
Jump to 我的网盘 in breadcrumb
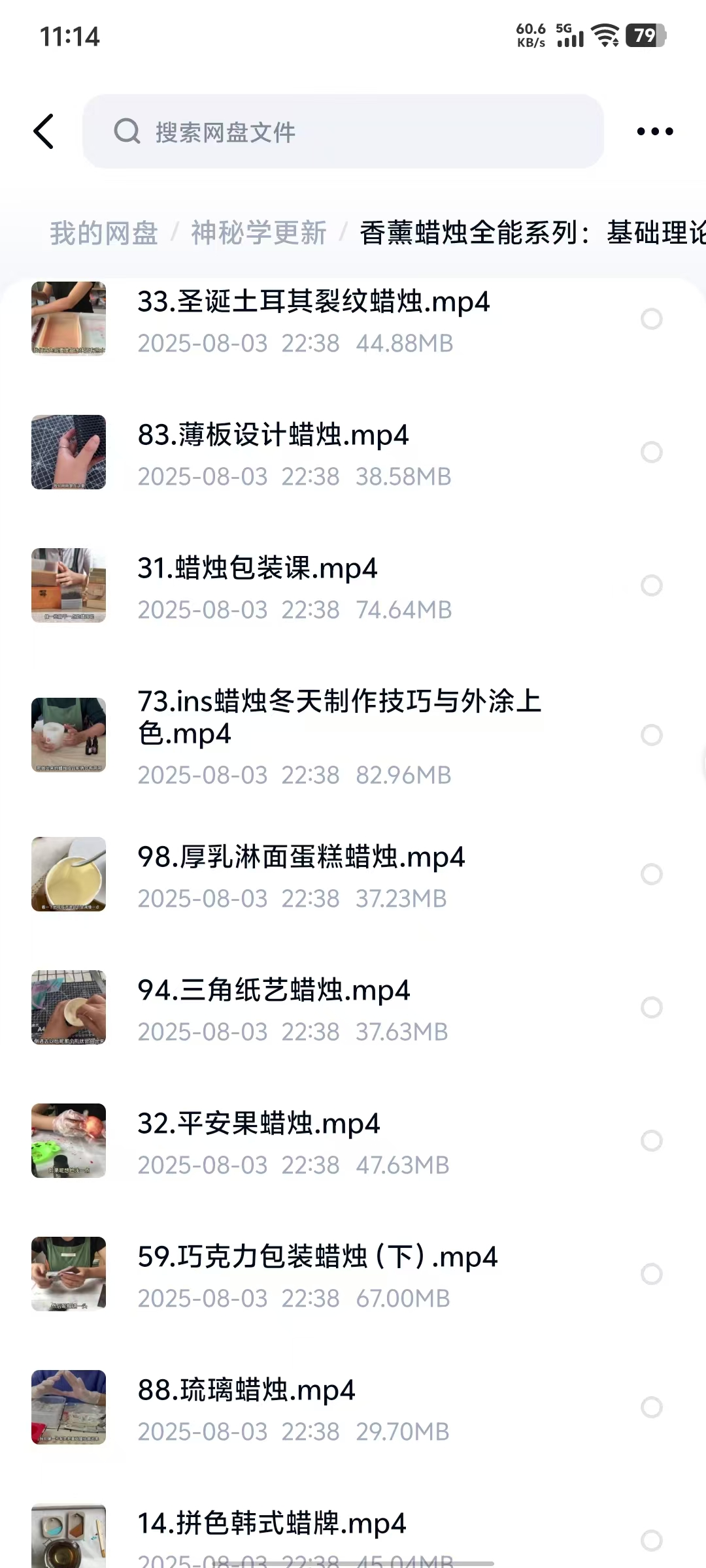point(104,233)
